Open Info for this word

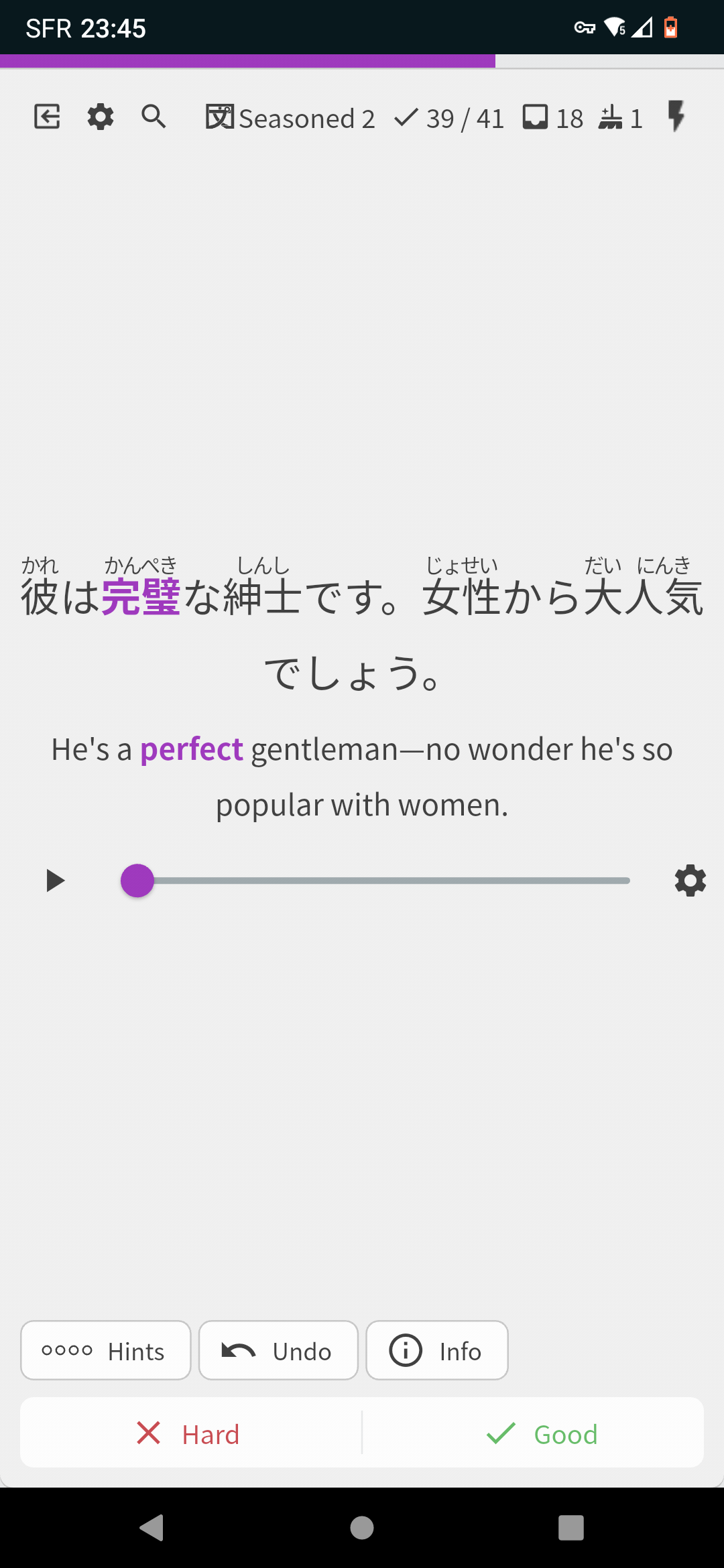pyautogui.click(x=437, y=1351)
